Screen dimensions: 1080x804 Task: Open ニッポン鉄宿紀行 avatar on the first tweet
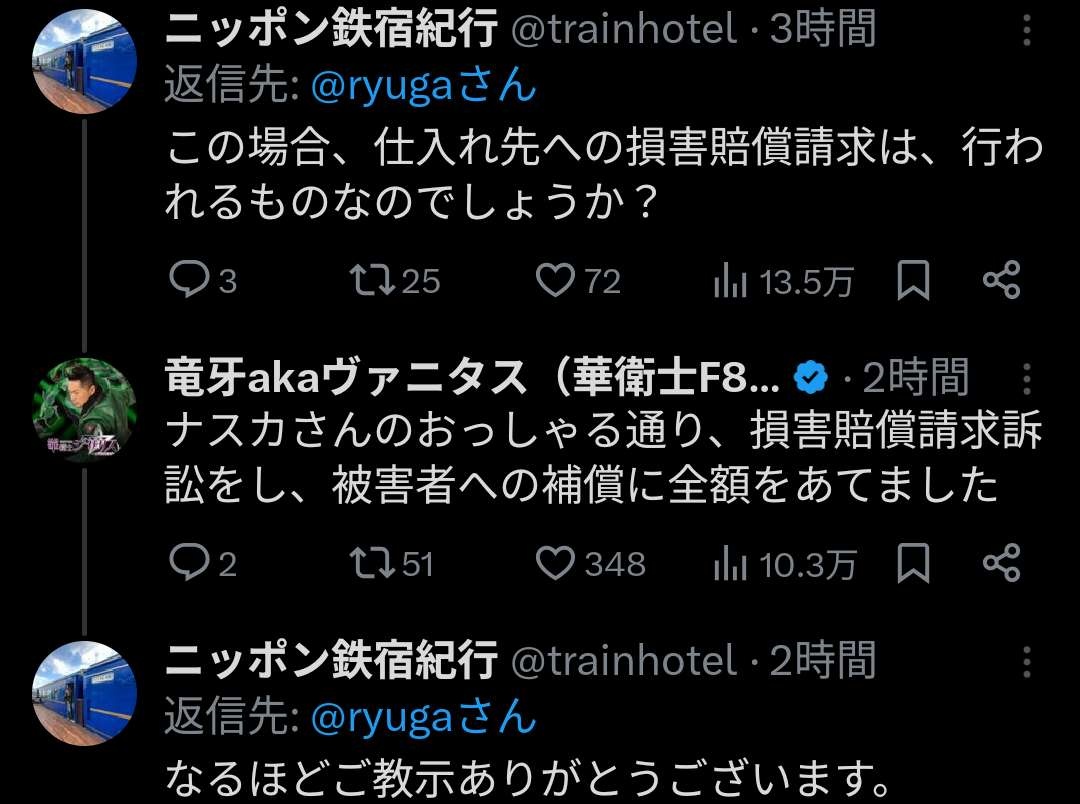[85, 62]
